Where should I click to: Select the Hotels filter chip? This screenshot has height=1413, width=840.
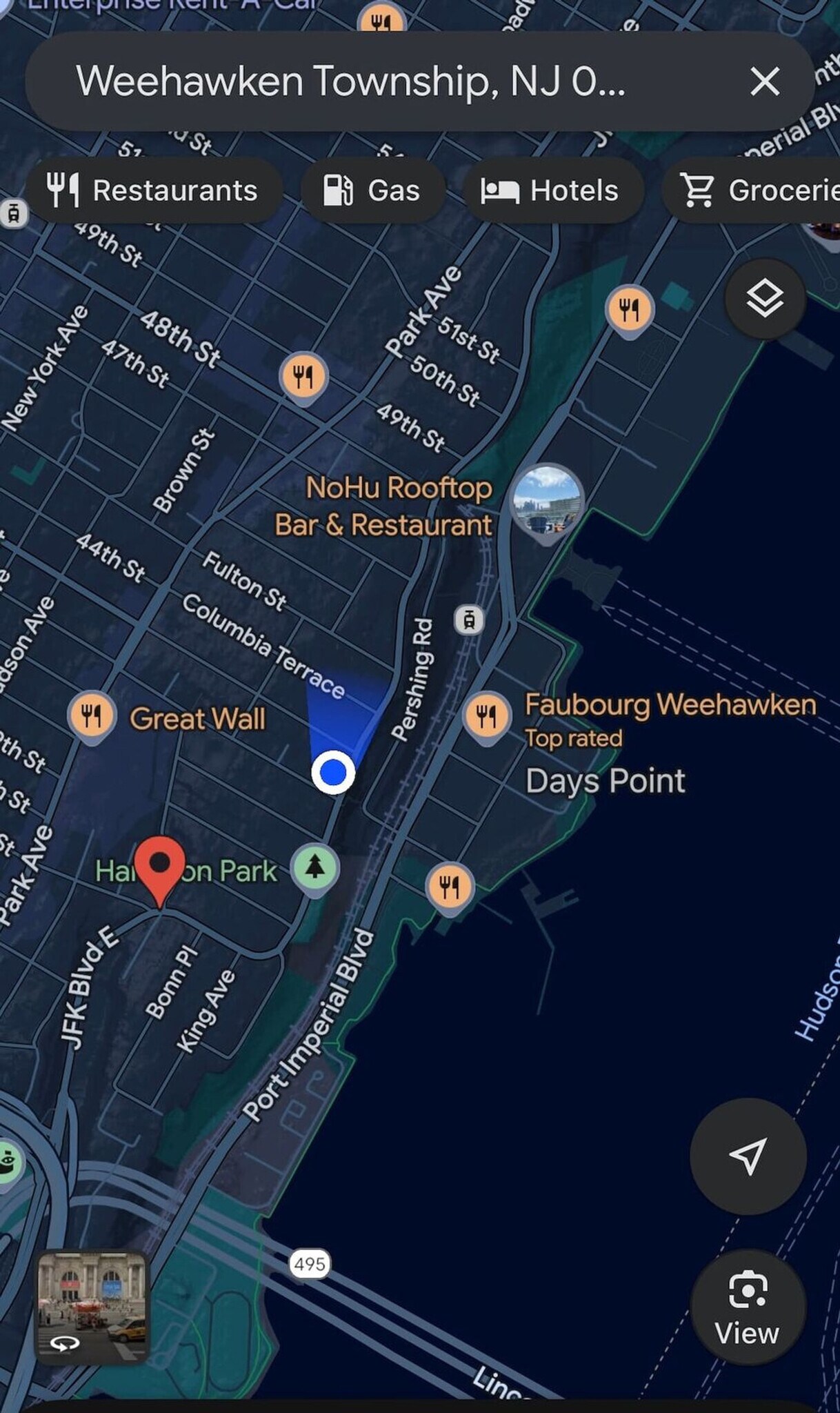pos(551,190)
